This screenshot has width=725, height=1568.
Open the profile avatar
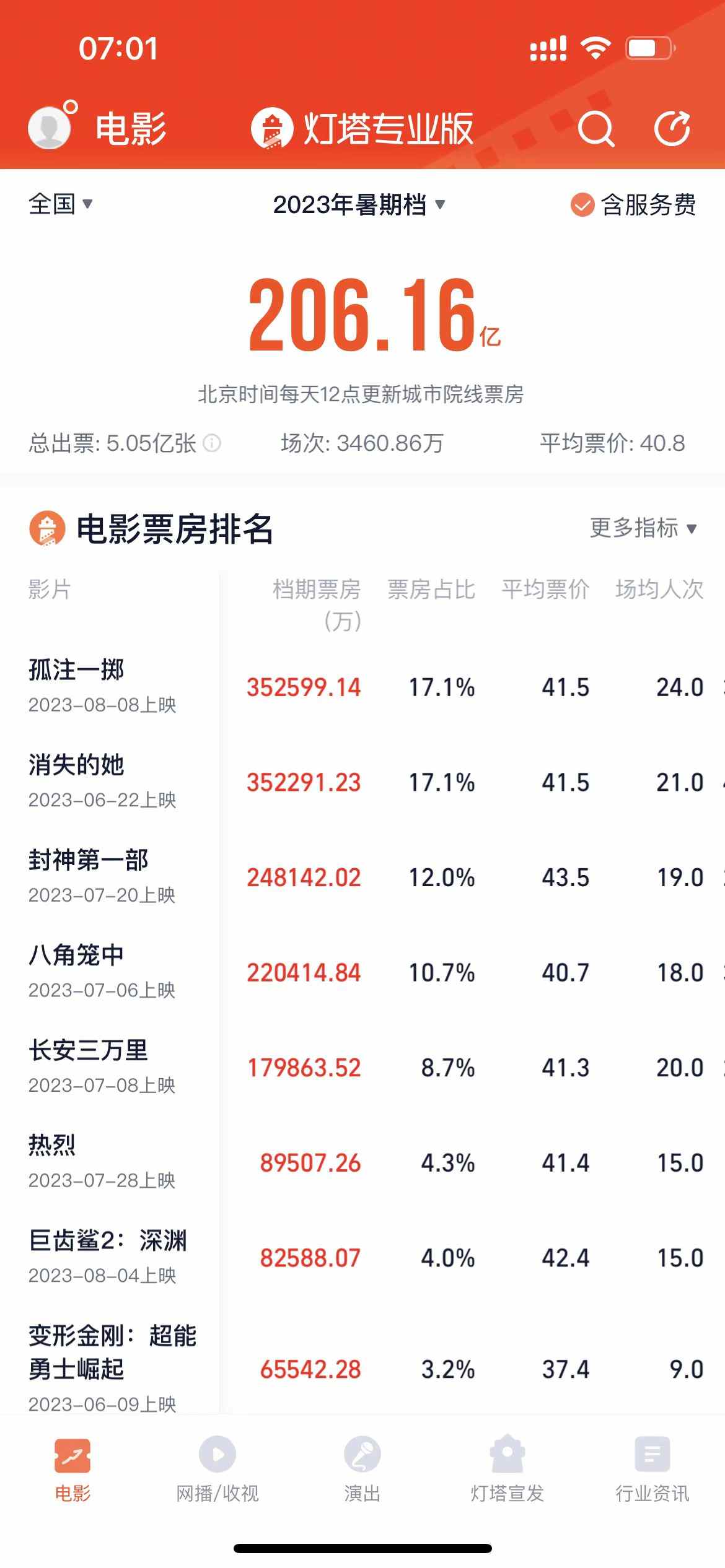pos(50,126)
